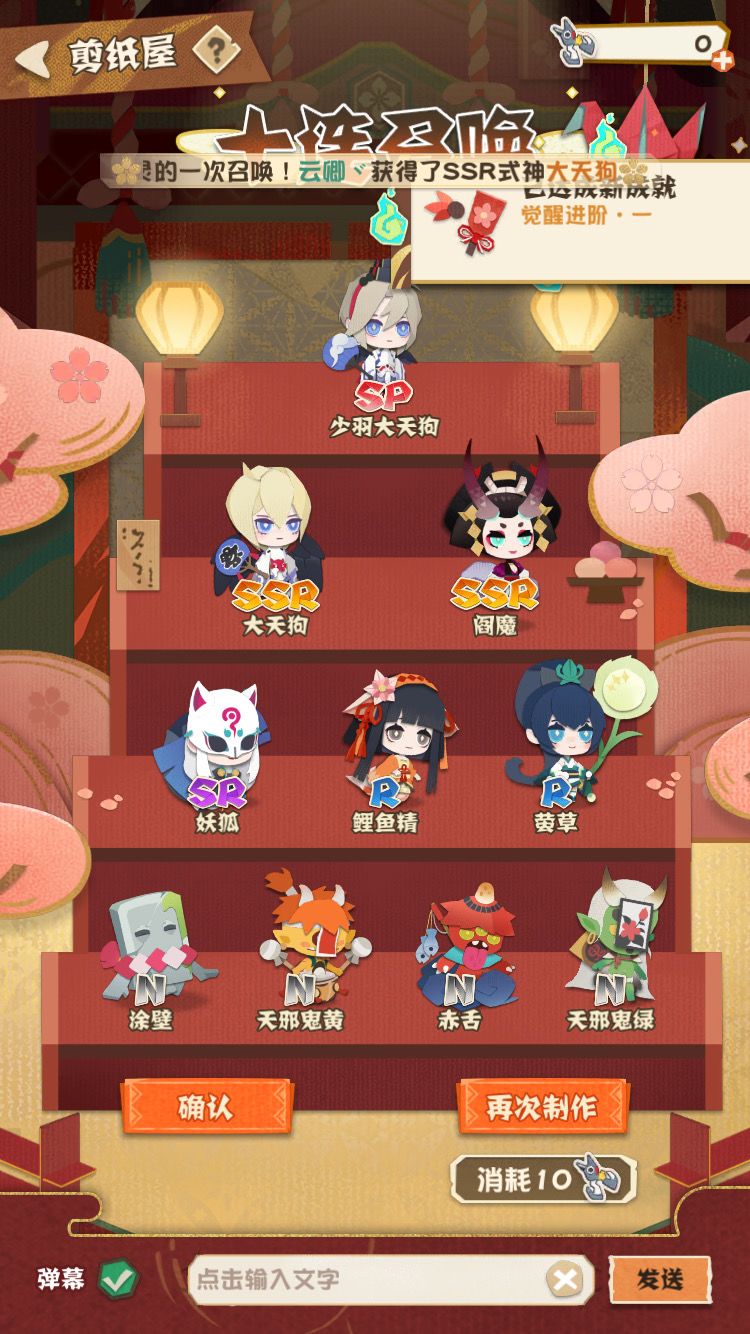Toggle the 弹幕 checkbox
Viewport: 750px width, 1334px height.
tap(118, 1279)
